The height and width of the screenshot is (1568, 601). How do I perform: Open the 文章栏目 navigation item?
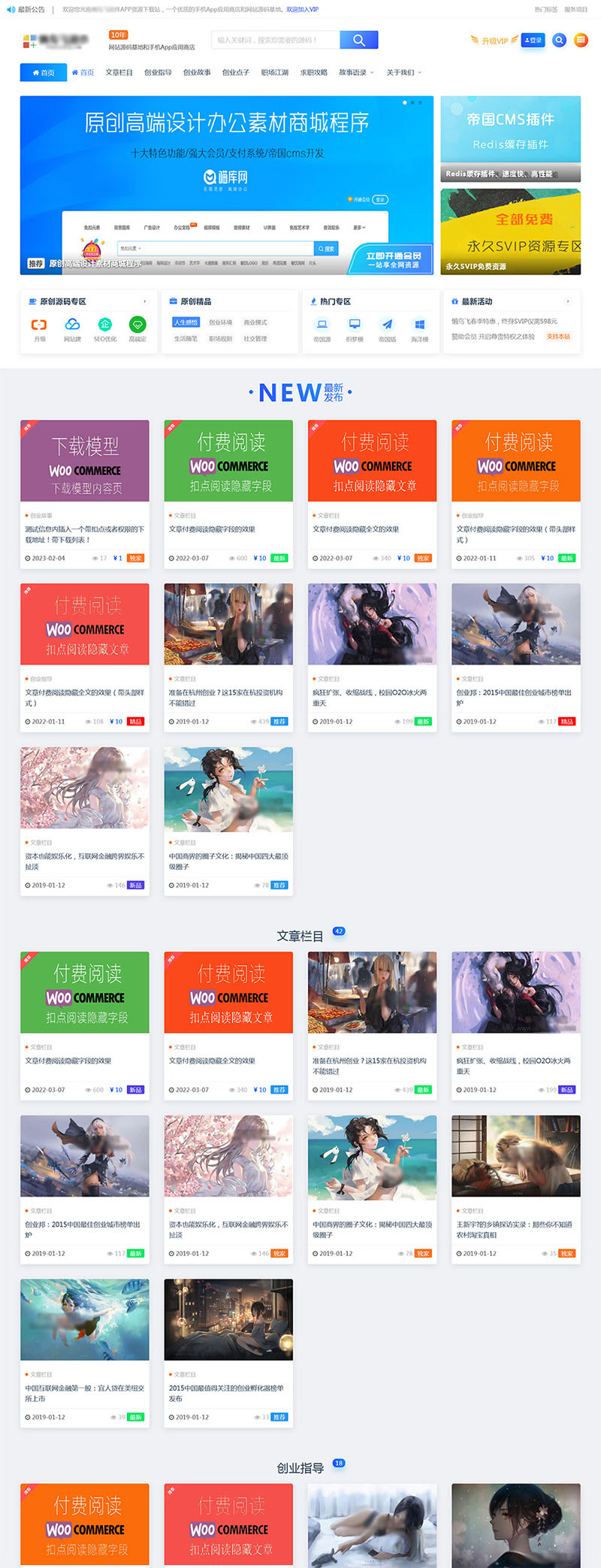click(x=119, y=73)
